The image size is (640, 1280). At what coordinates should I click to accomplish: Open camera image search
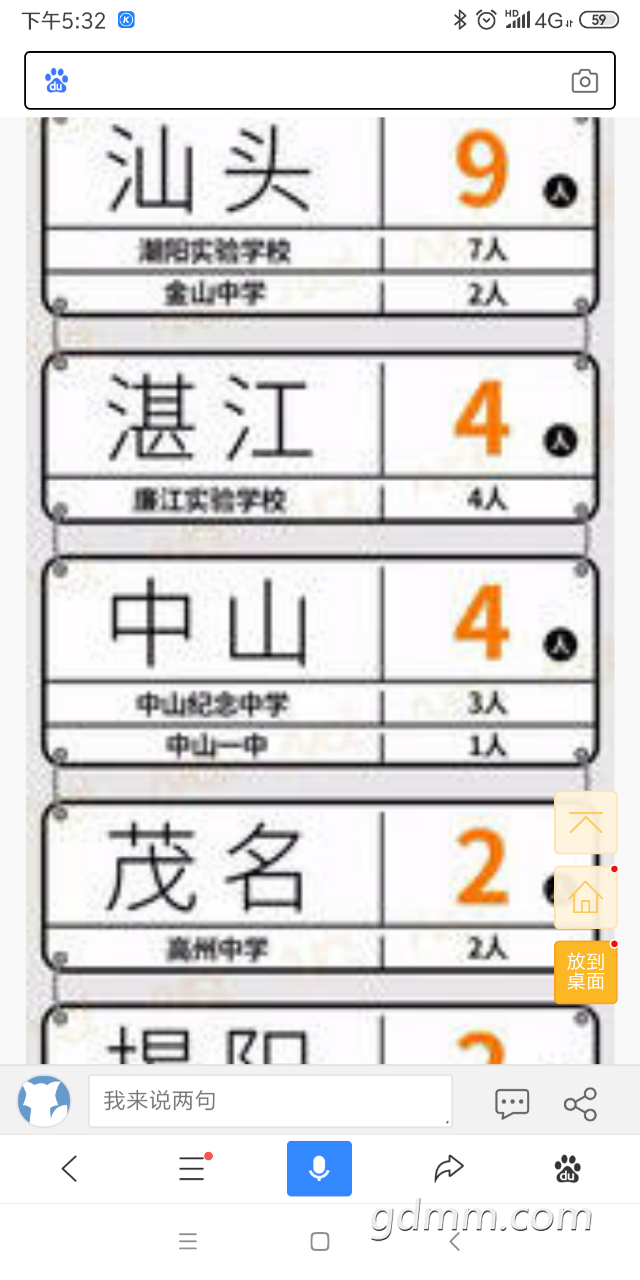click(584, 81)
